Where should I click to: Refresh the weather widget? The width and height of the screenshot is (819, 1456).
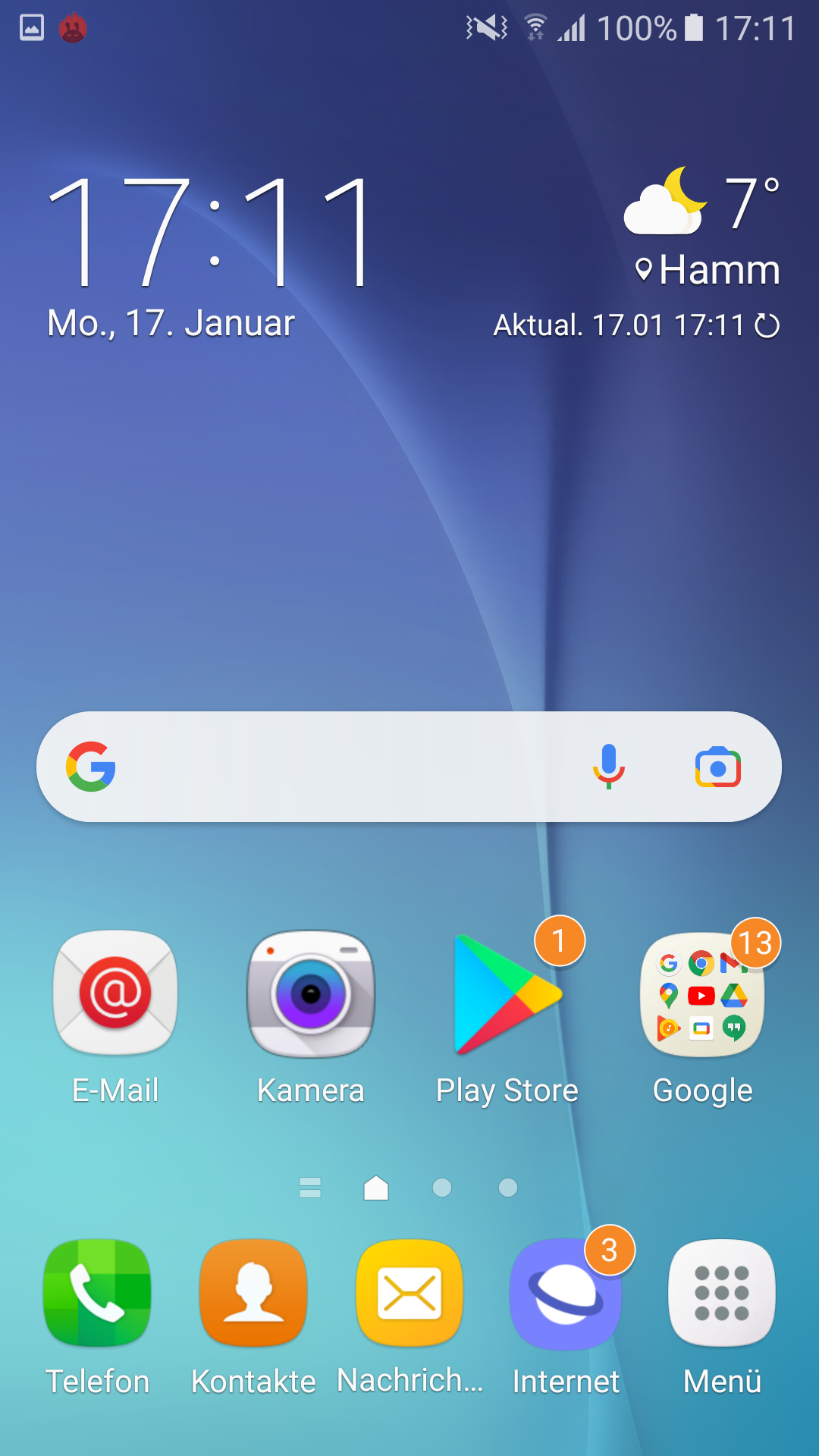(x=767, y=325)
